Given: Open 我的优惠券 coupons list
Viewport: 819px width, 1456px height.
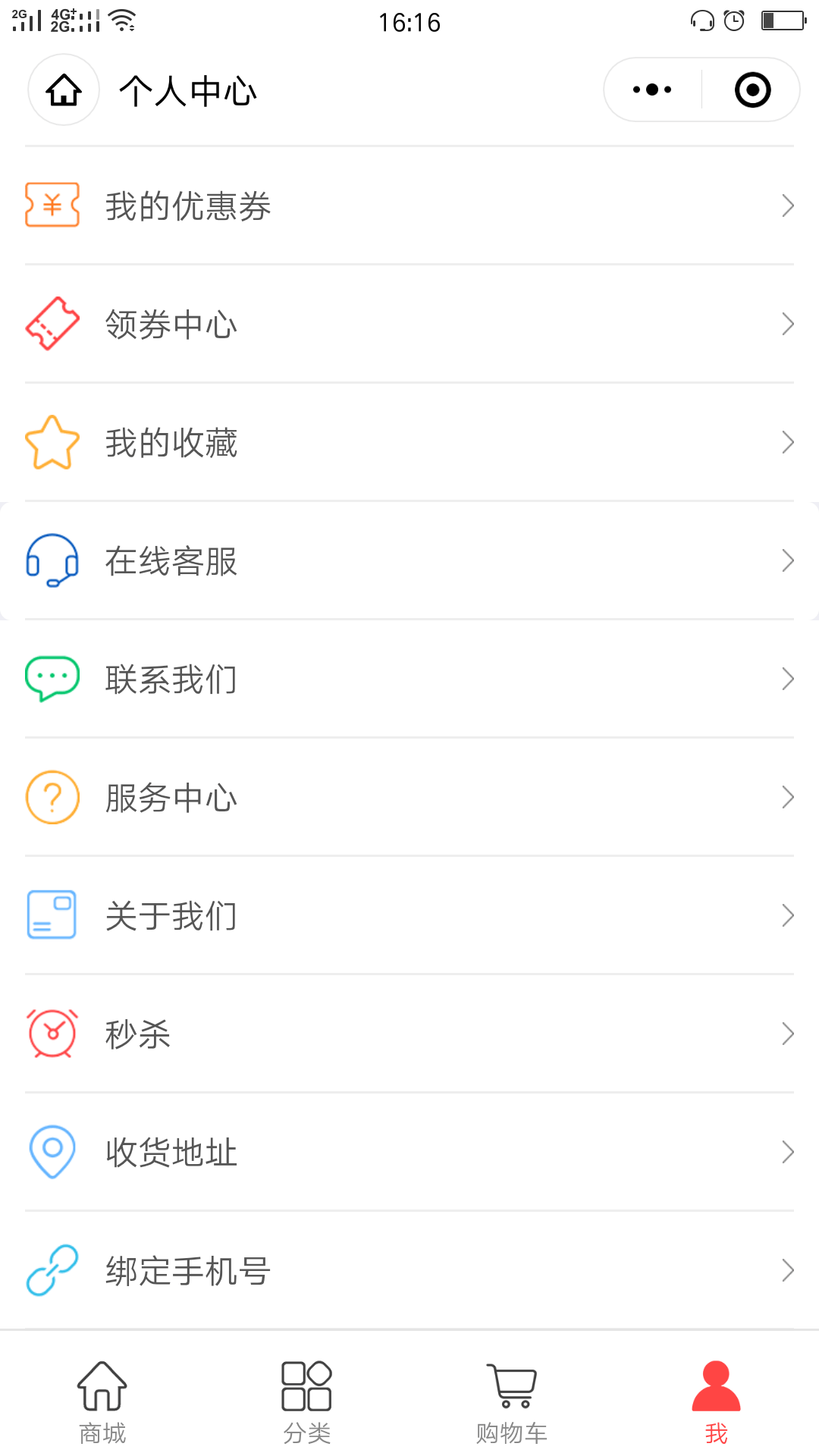Looking at the screenshot, I should [409, 206].
